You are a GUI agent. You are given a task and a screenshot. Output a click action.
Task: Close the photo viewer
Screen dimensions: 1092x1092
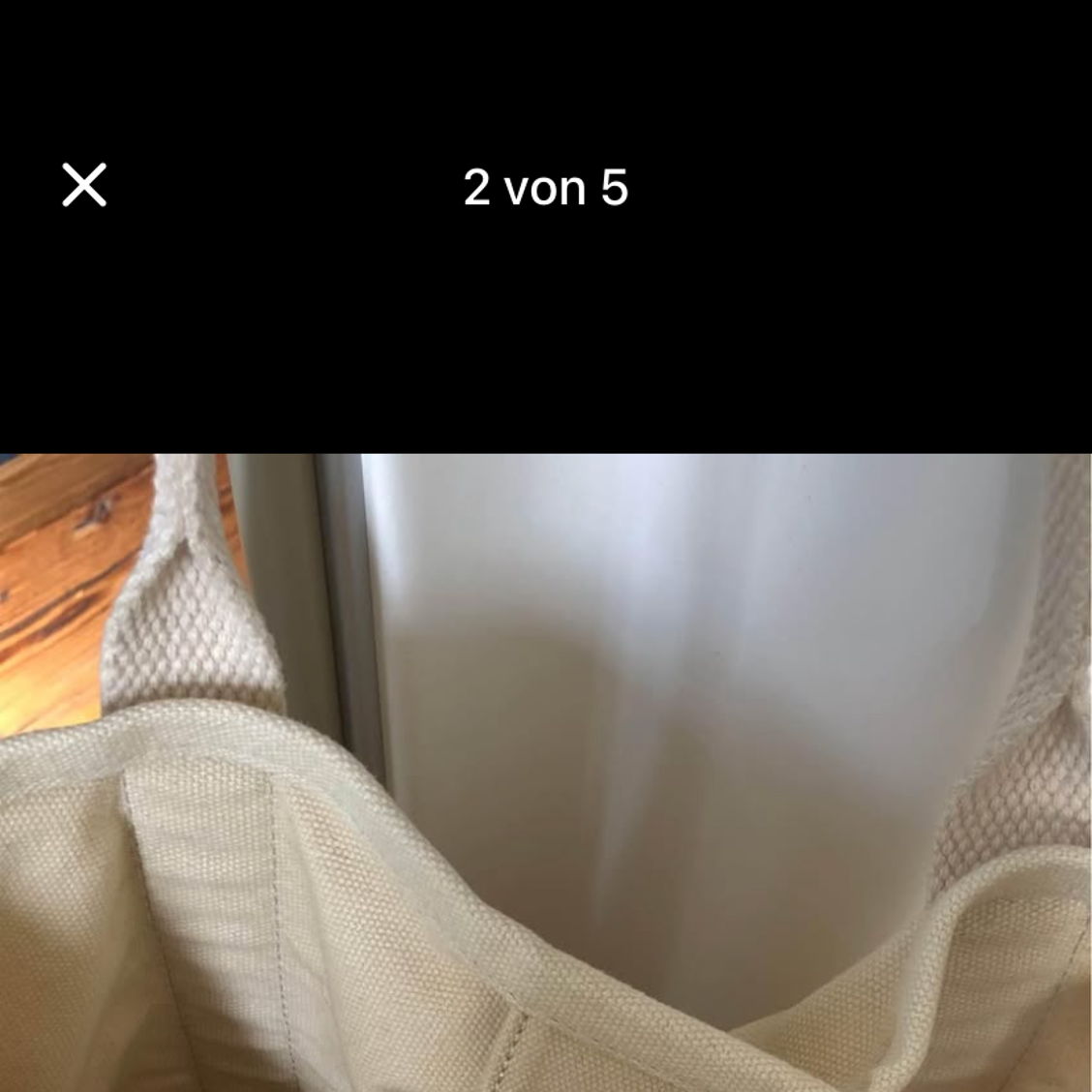click(84, 185)
